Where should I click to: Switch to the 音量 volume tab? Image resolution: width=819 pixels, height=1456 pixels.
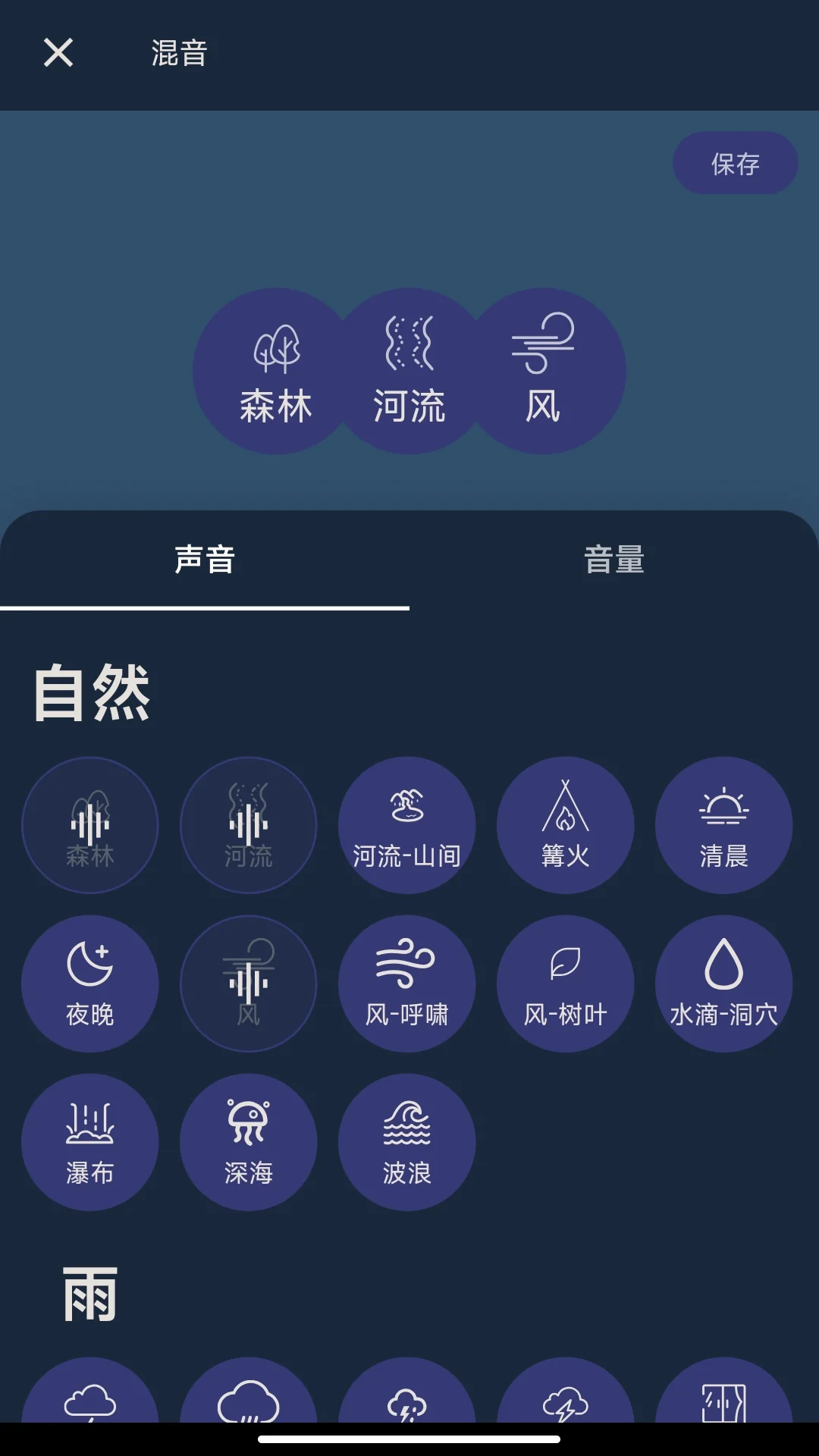click(614, 561)
